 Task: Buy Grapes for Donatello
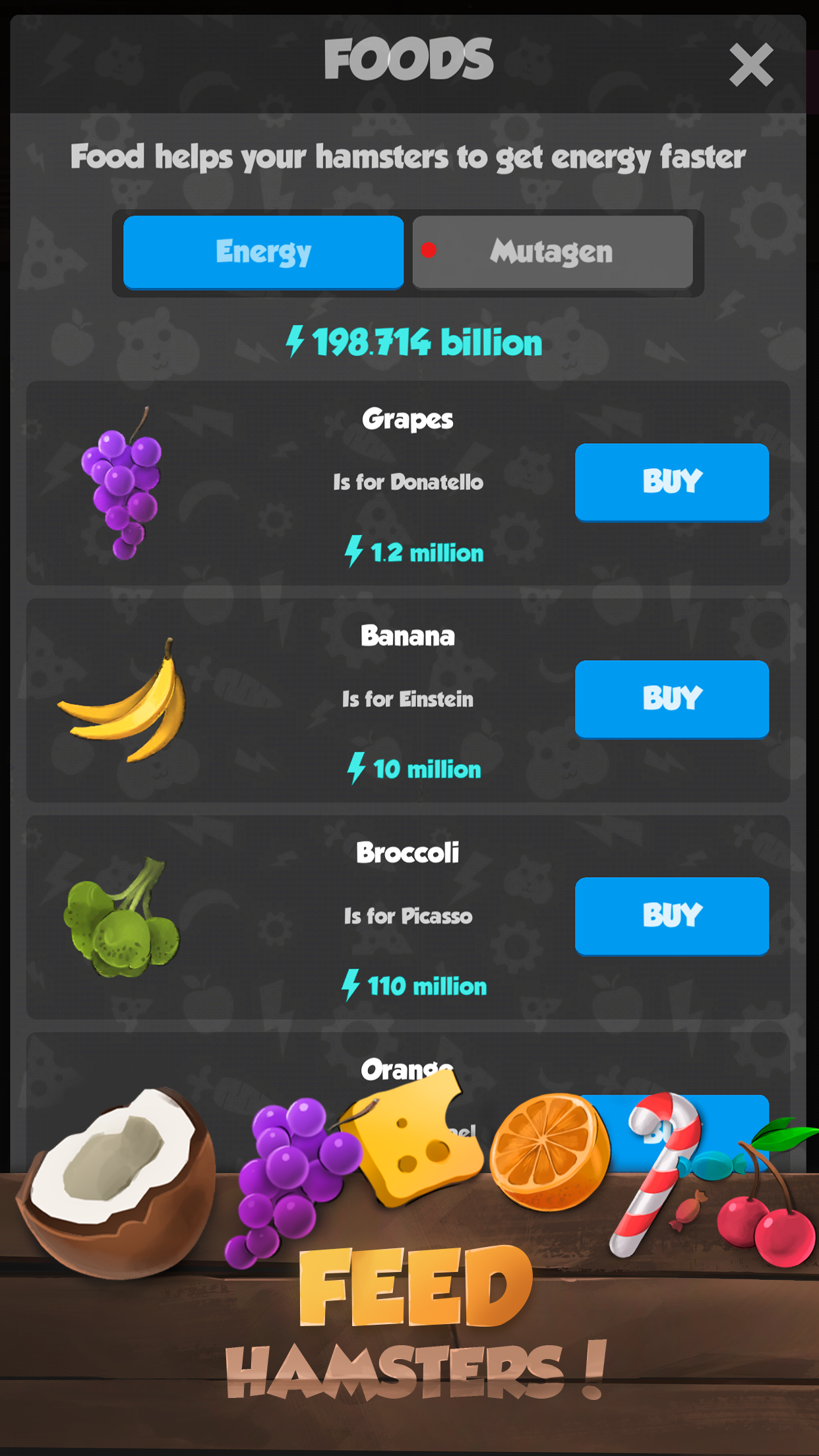(x=671, y=482)
